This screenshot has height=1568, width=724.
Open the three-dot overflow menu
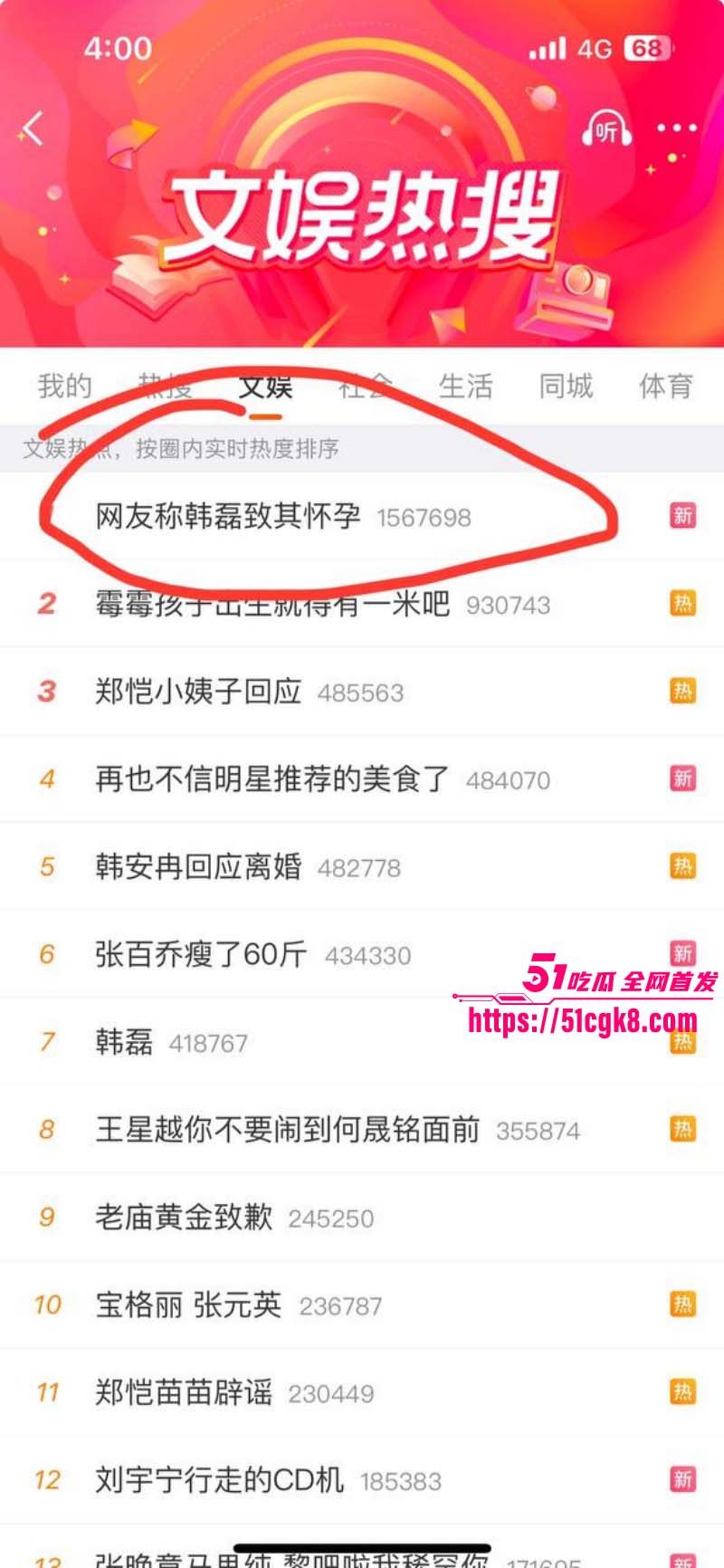coord(676,129)
